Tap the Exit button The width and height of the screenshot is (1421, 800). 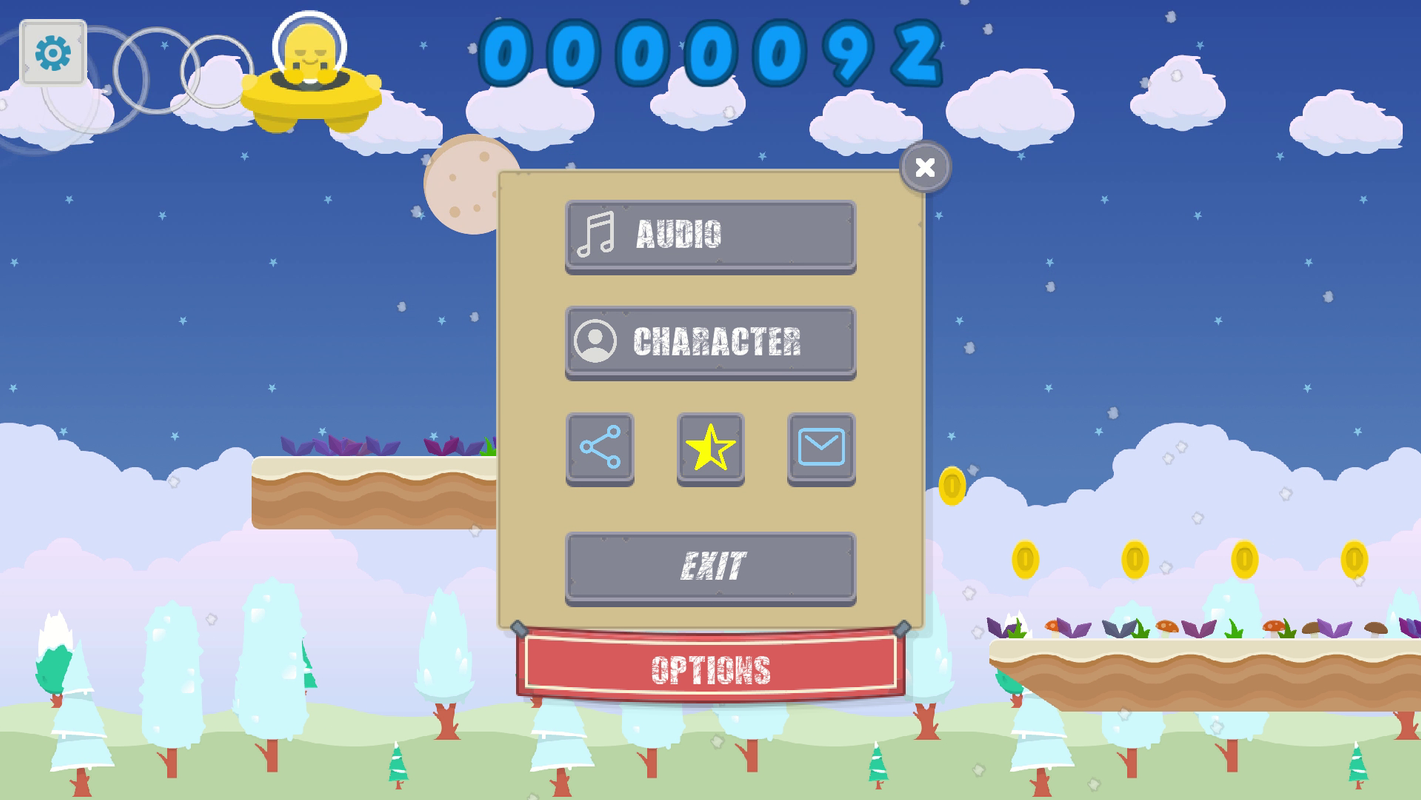point(710,566)
